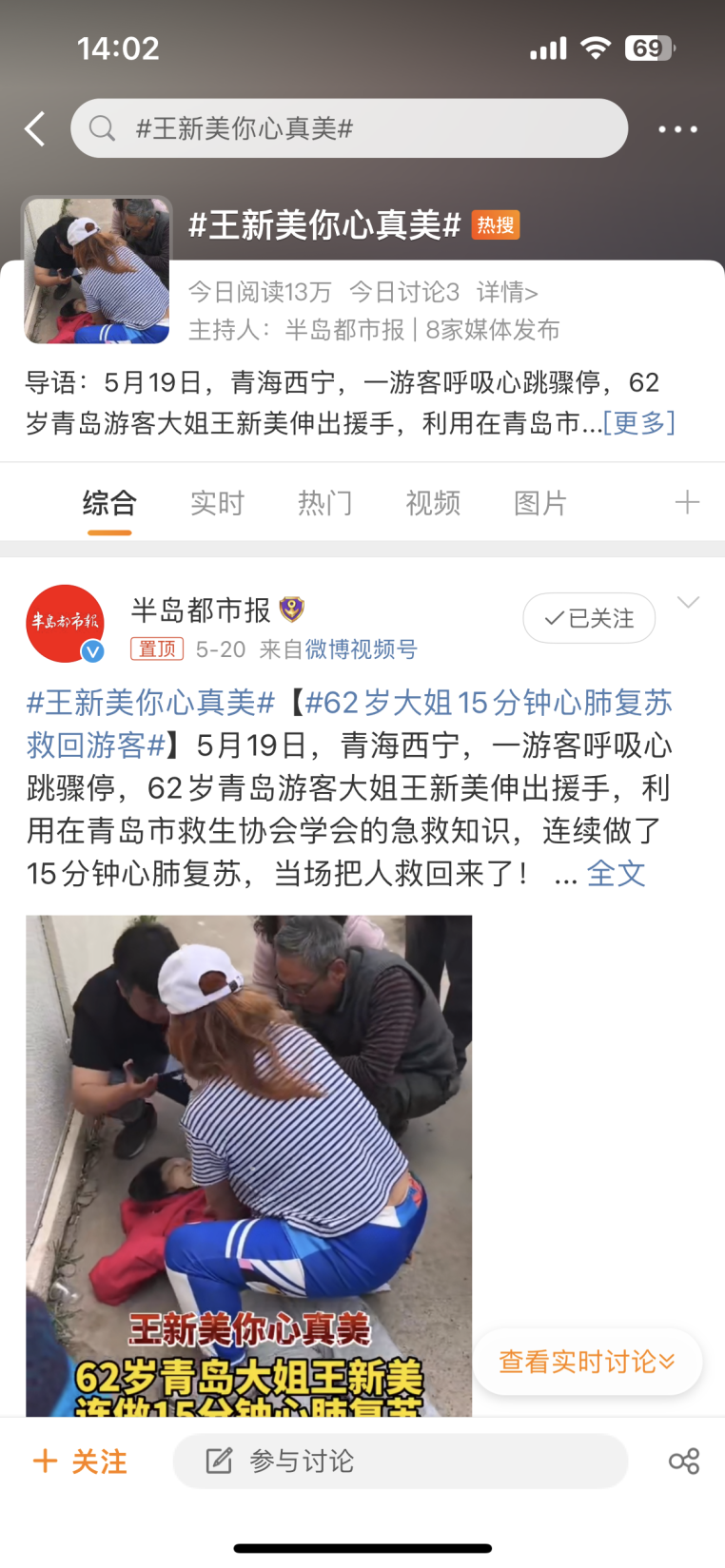This screenshot has height=1568, width=725.
Task: Go back using the top-left arrow
Action: click(x=36, y=128)
